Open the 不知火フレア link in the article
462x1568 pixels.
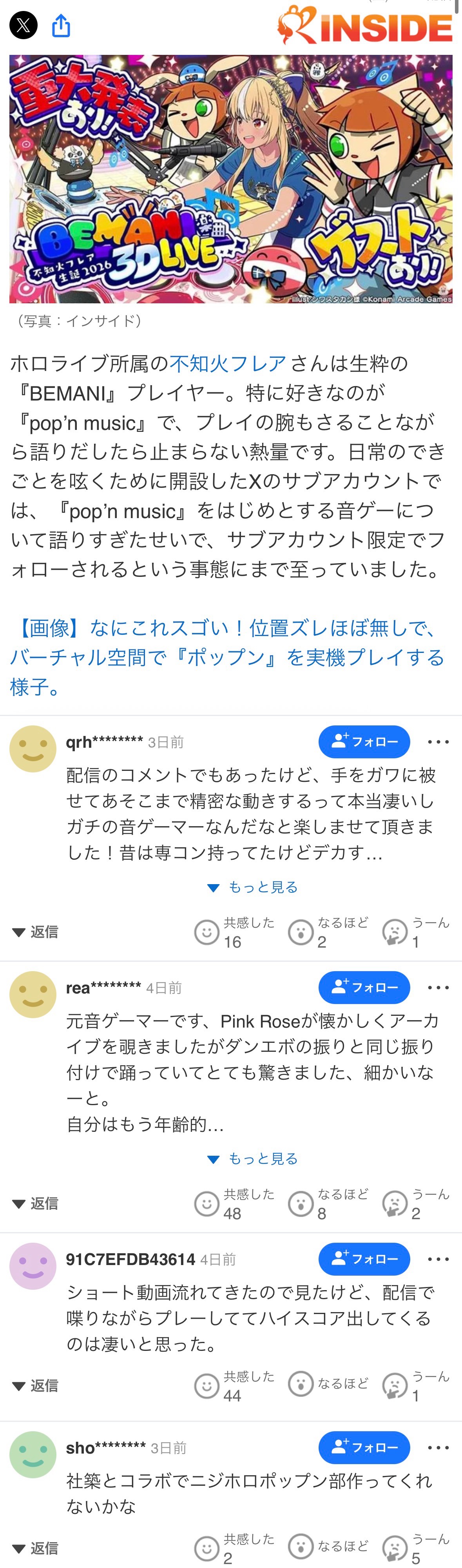[x=228, y=363]
